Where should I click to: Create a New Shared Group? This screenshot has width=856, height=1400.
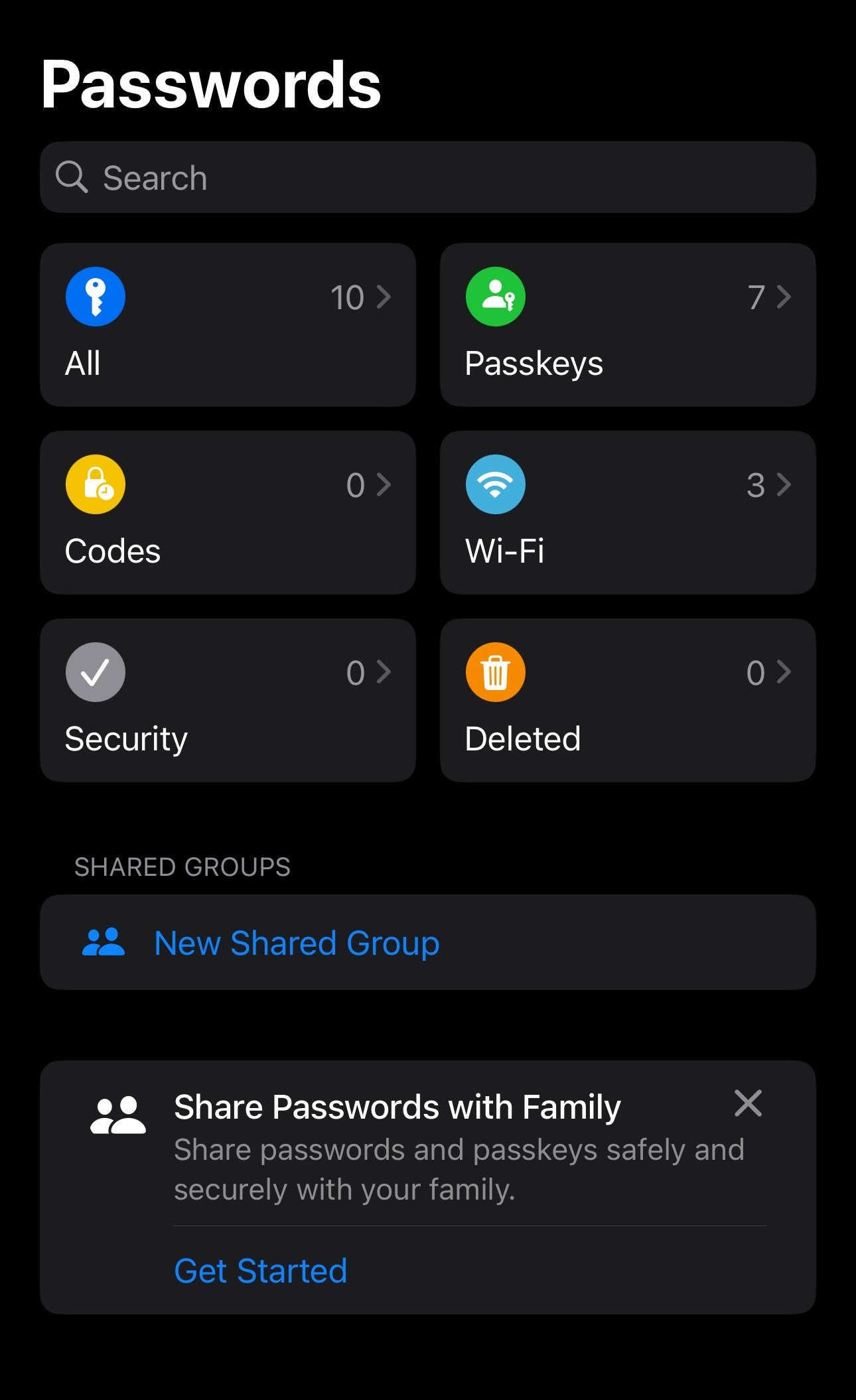(x=427, y=942)
